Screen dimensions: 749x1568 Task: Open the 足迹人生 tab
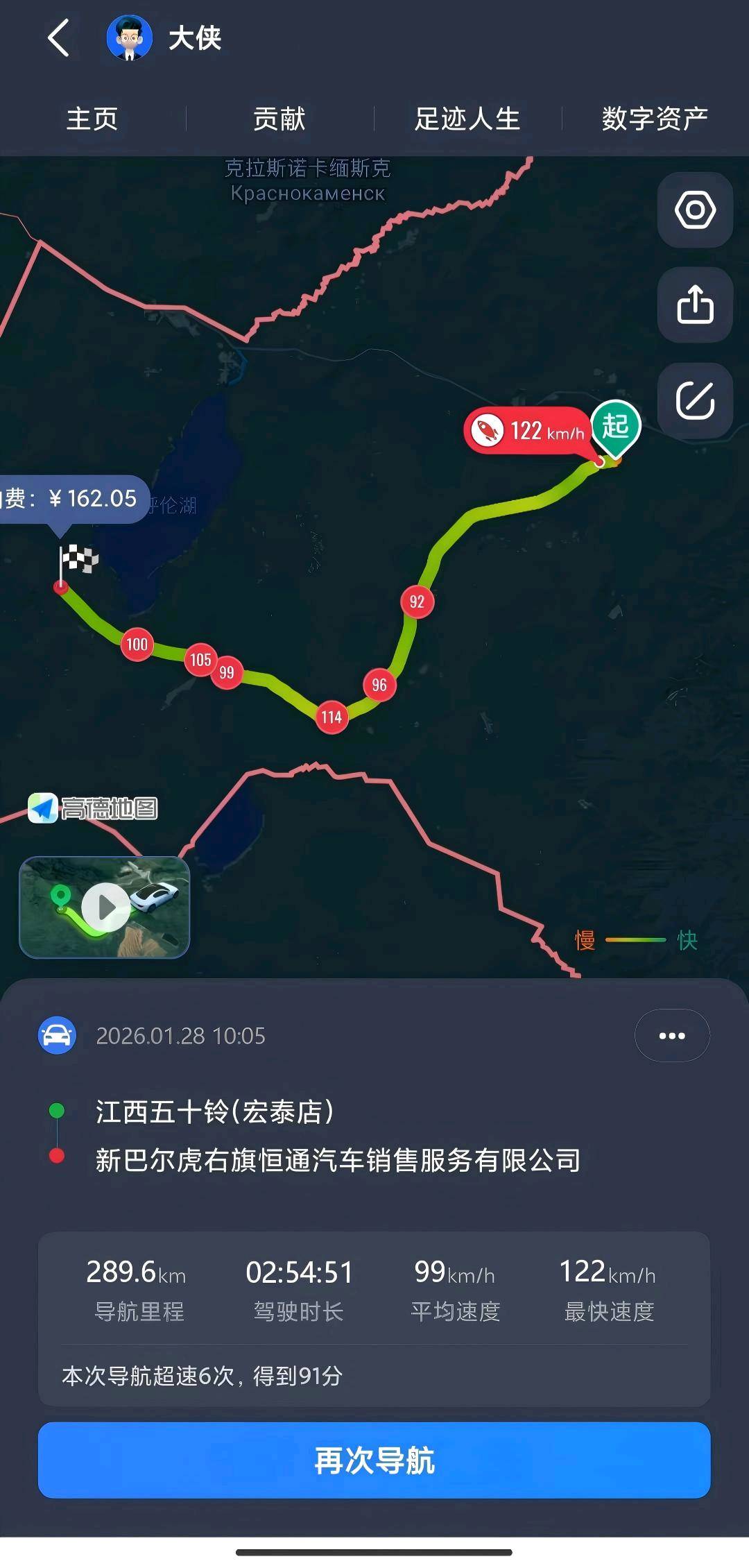[467, 119]
